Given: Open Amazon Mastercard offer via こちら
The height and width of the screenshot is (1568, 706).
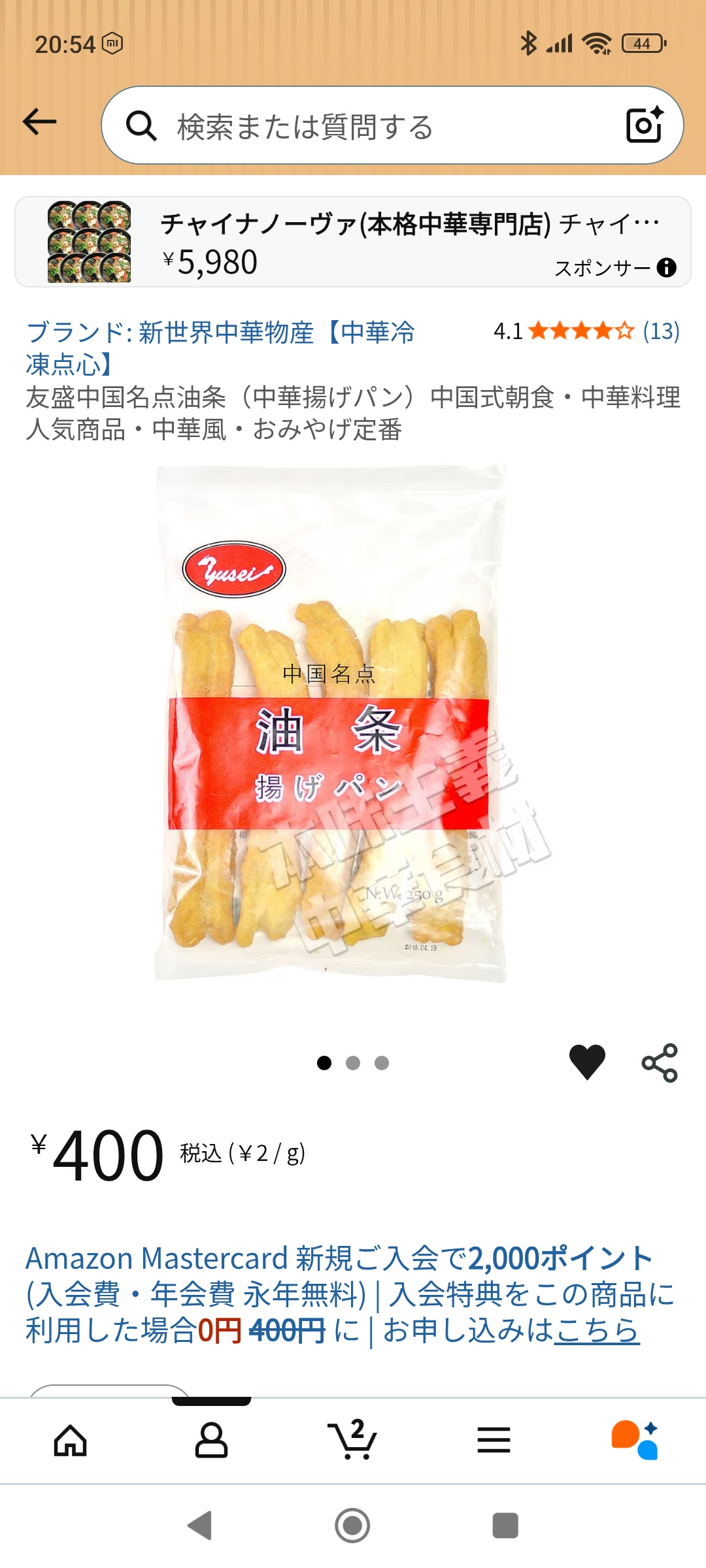Looking at the screenshot, I should (596, 1331).
